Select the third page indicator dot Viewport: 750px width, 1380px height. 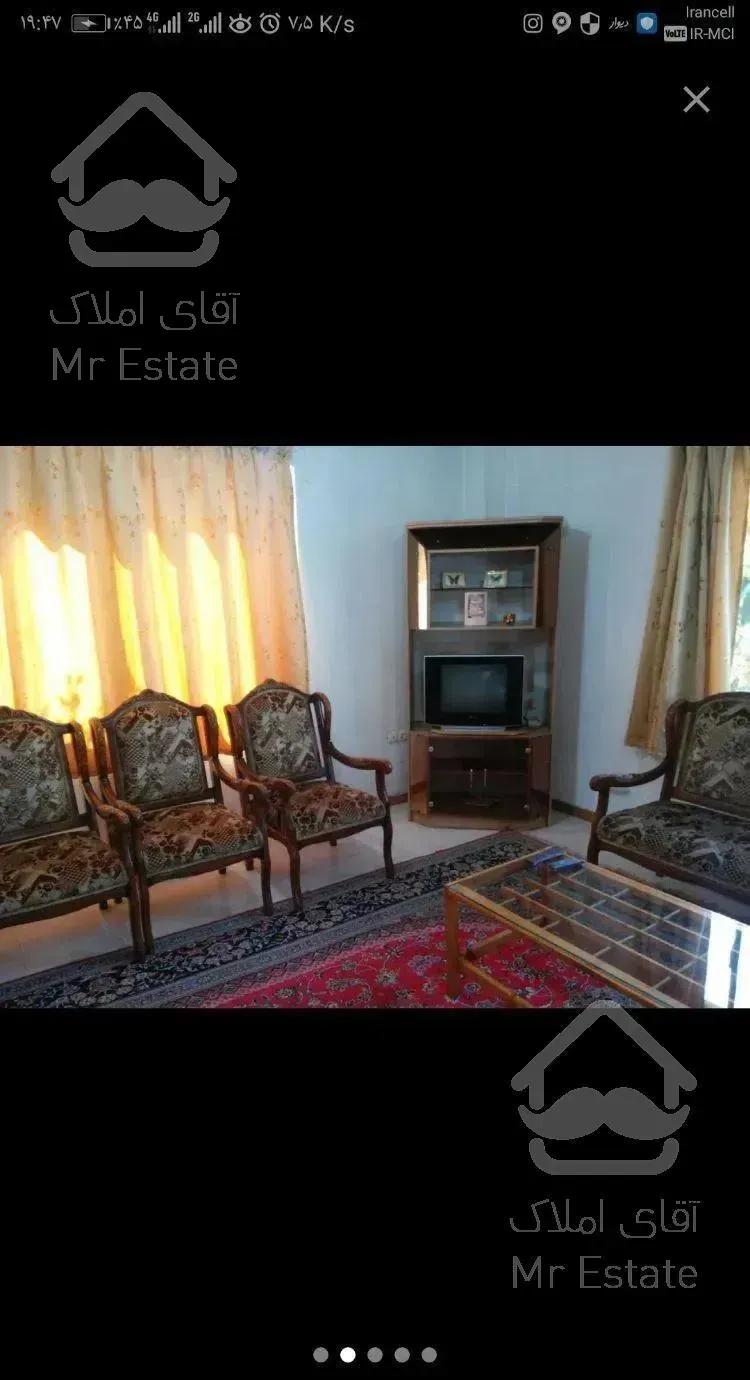click(375, 1355)
